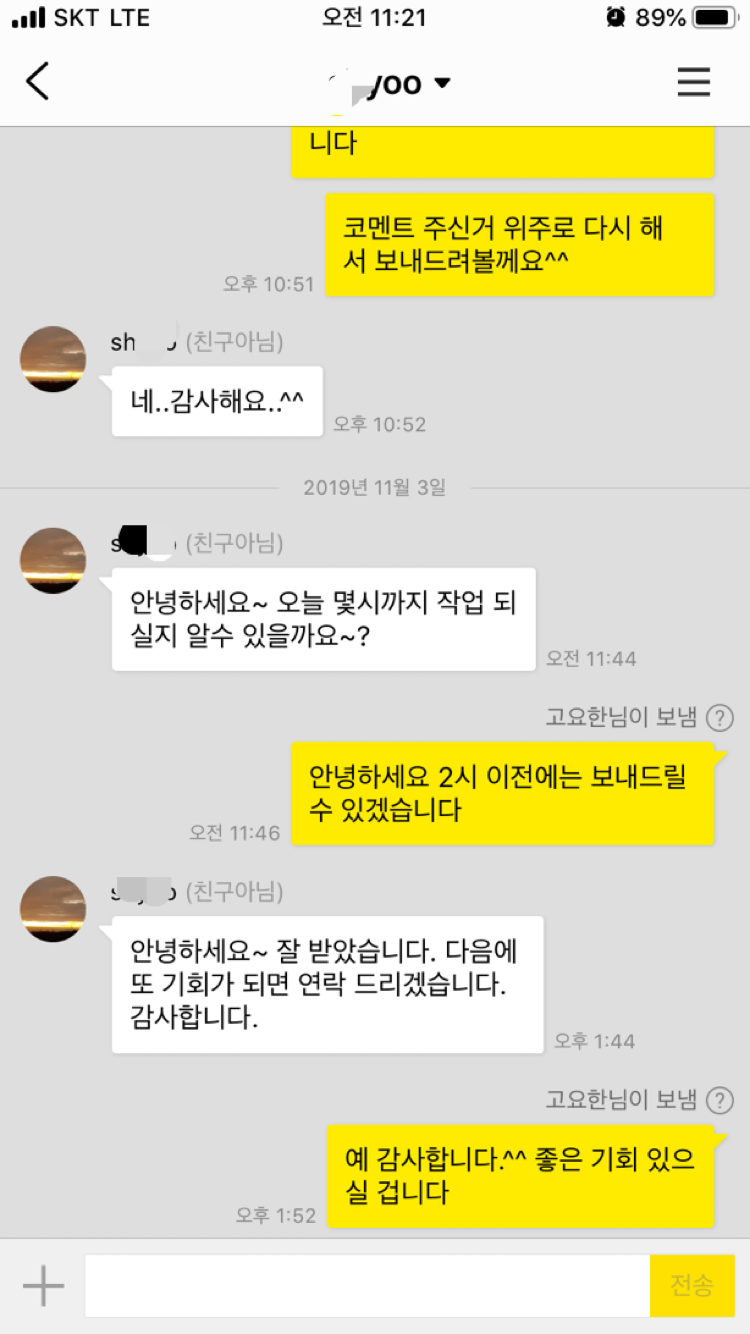
Task: Go back to the chat list
Action: click(x=38, y=82)
